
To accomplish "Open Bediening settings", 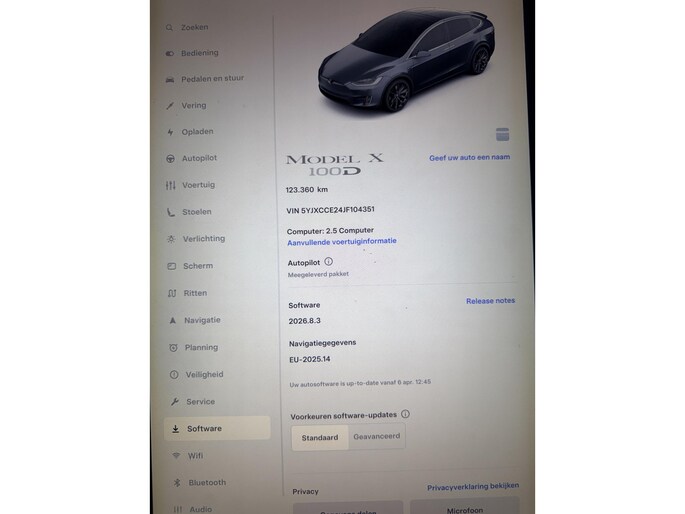I will (199, 53).
